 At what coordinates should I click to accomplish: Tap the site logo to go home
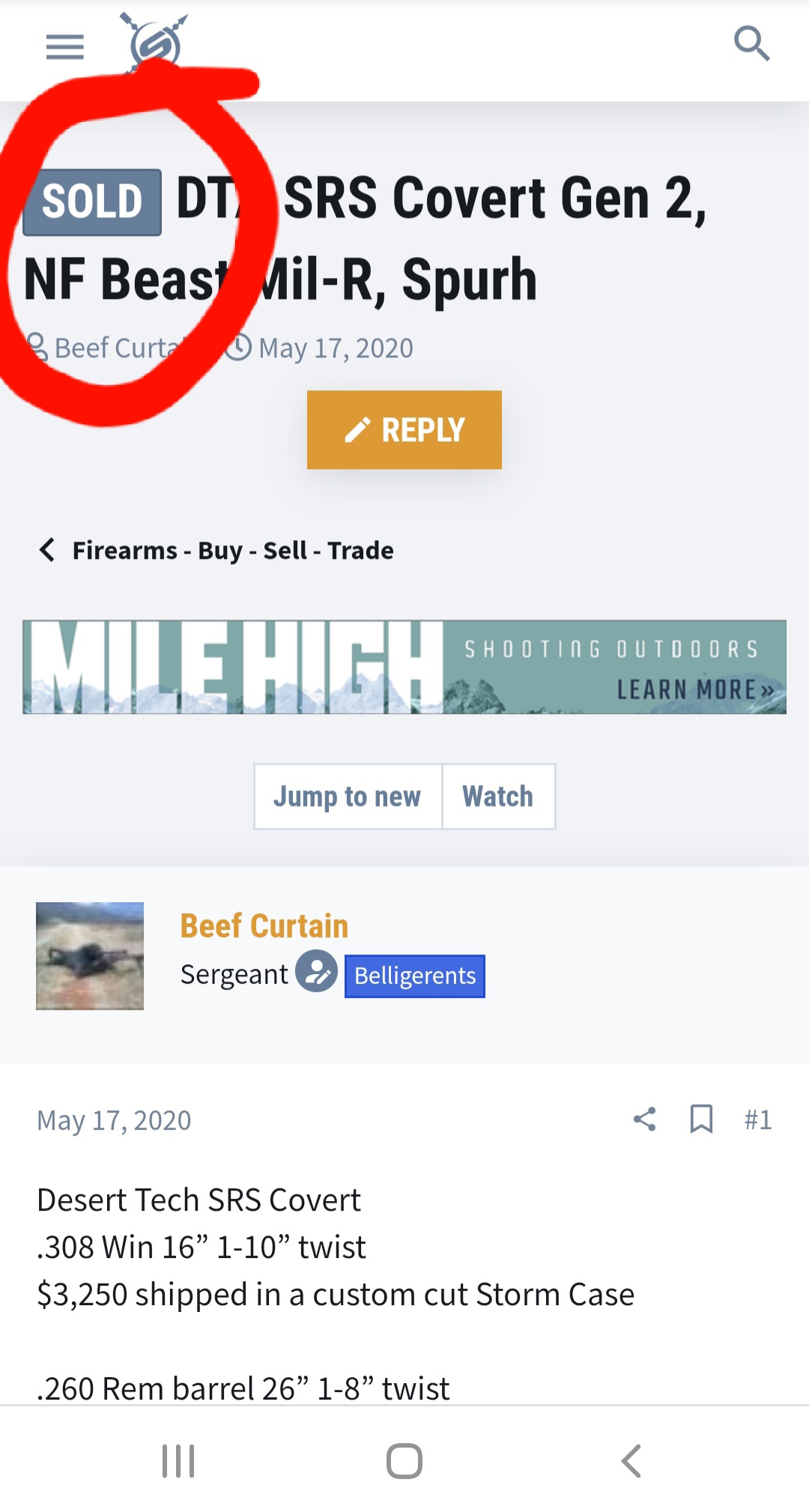155,42
